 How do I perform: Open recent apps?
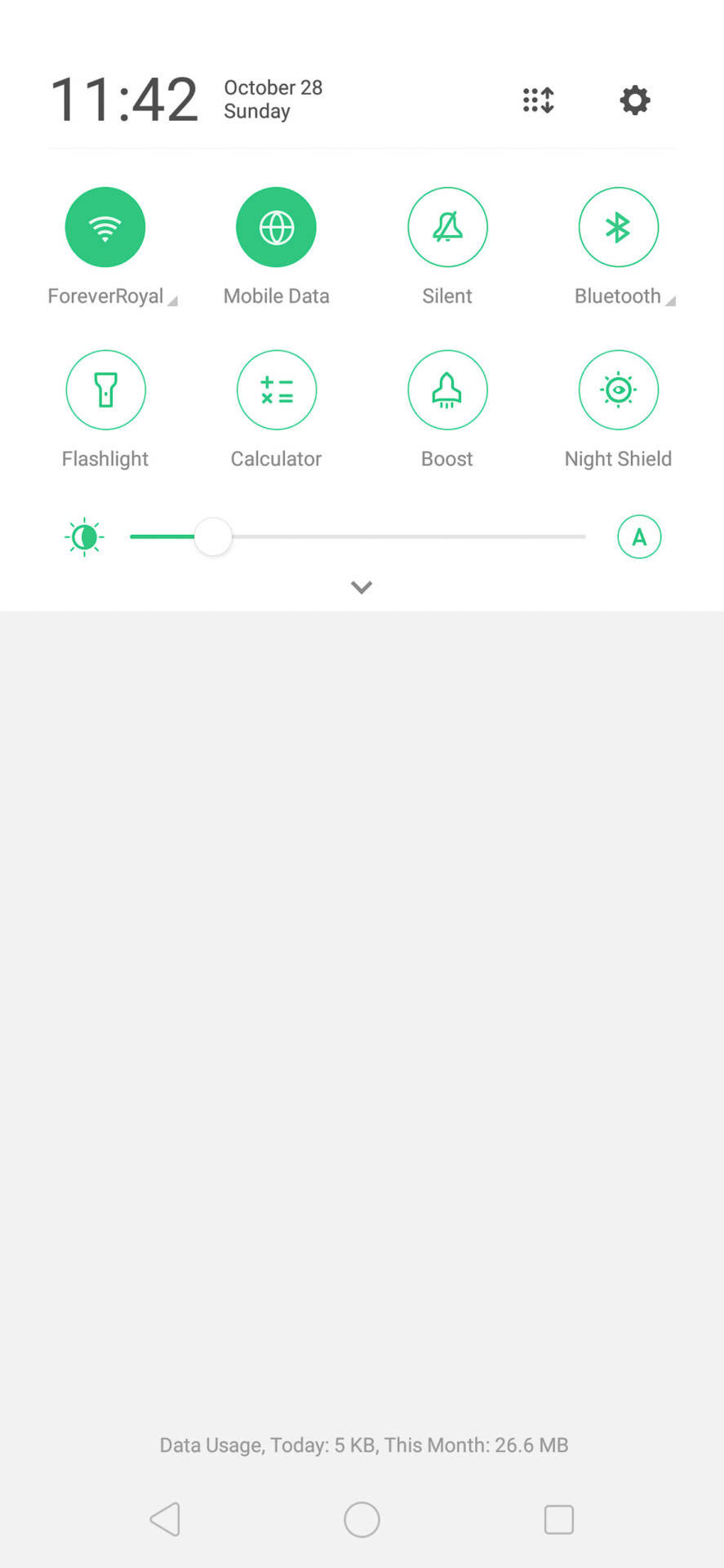[x=558, y=1519]
